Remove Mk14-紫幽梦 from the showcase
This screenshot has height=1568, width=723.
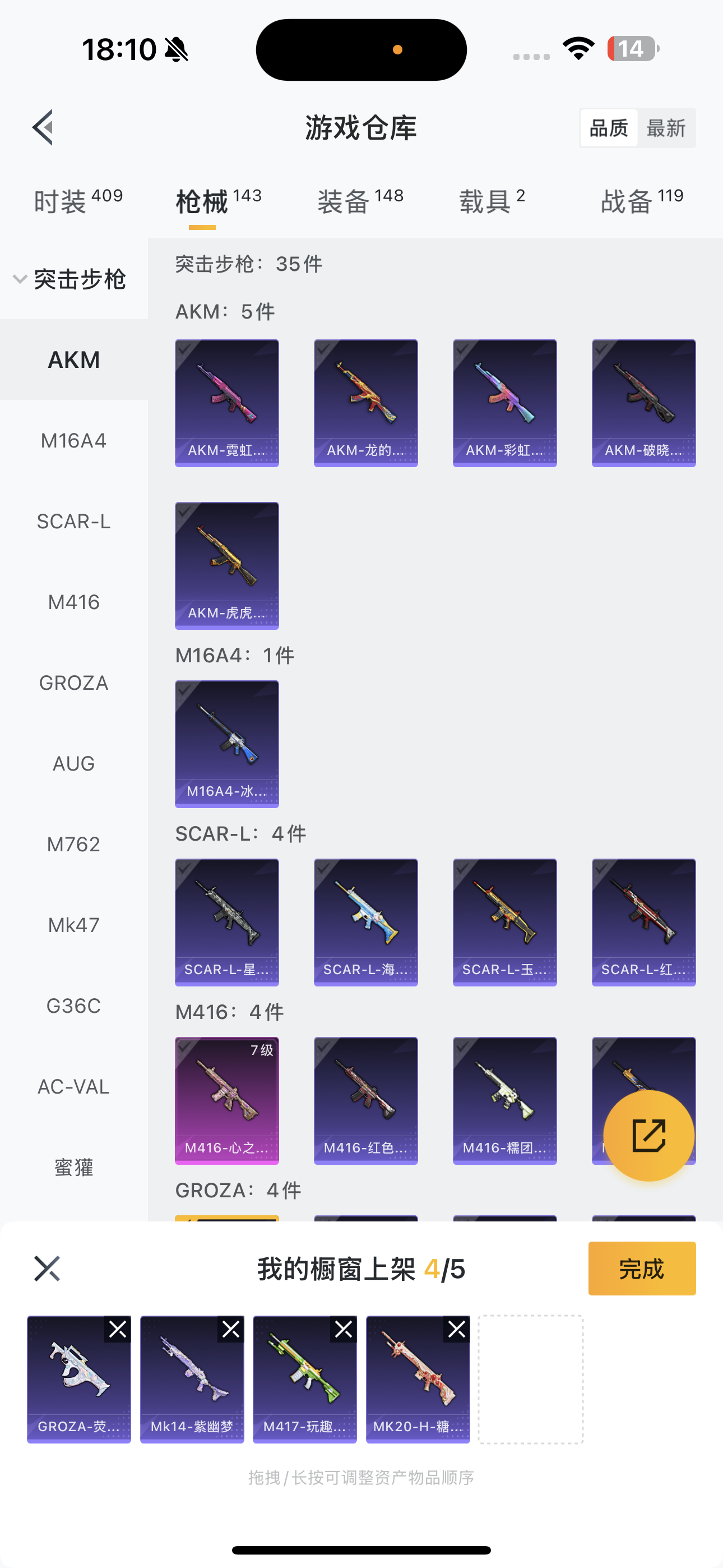231,1329
